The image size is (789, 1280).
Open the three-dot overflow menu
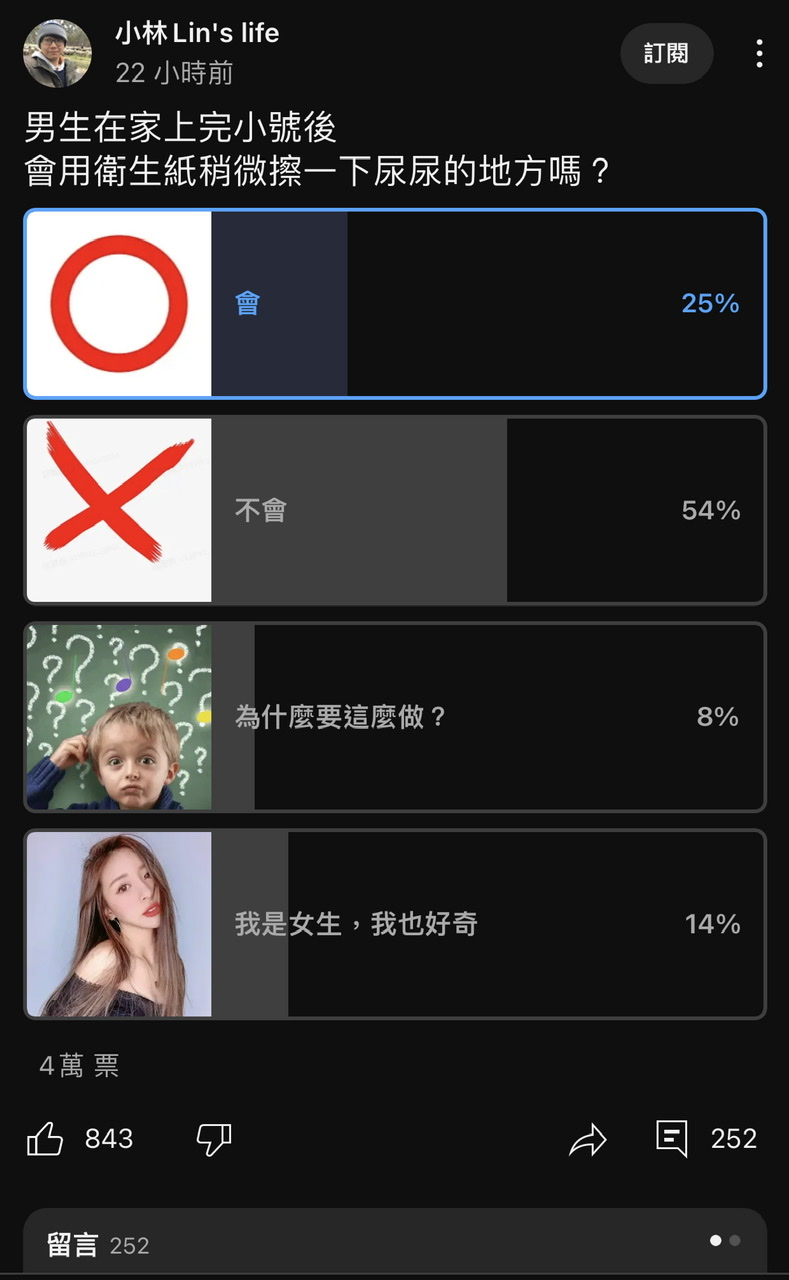pos(759,54)
